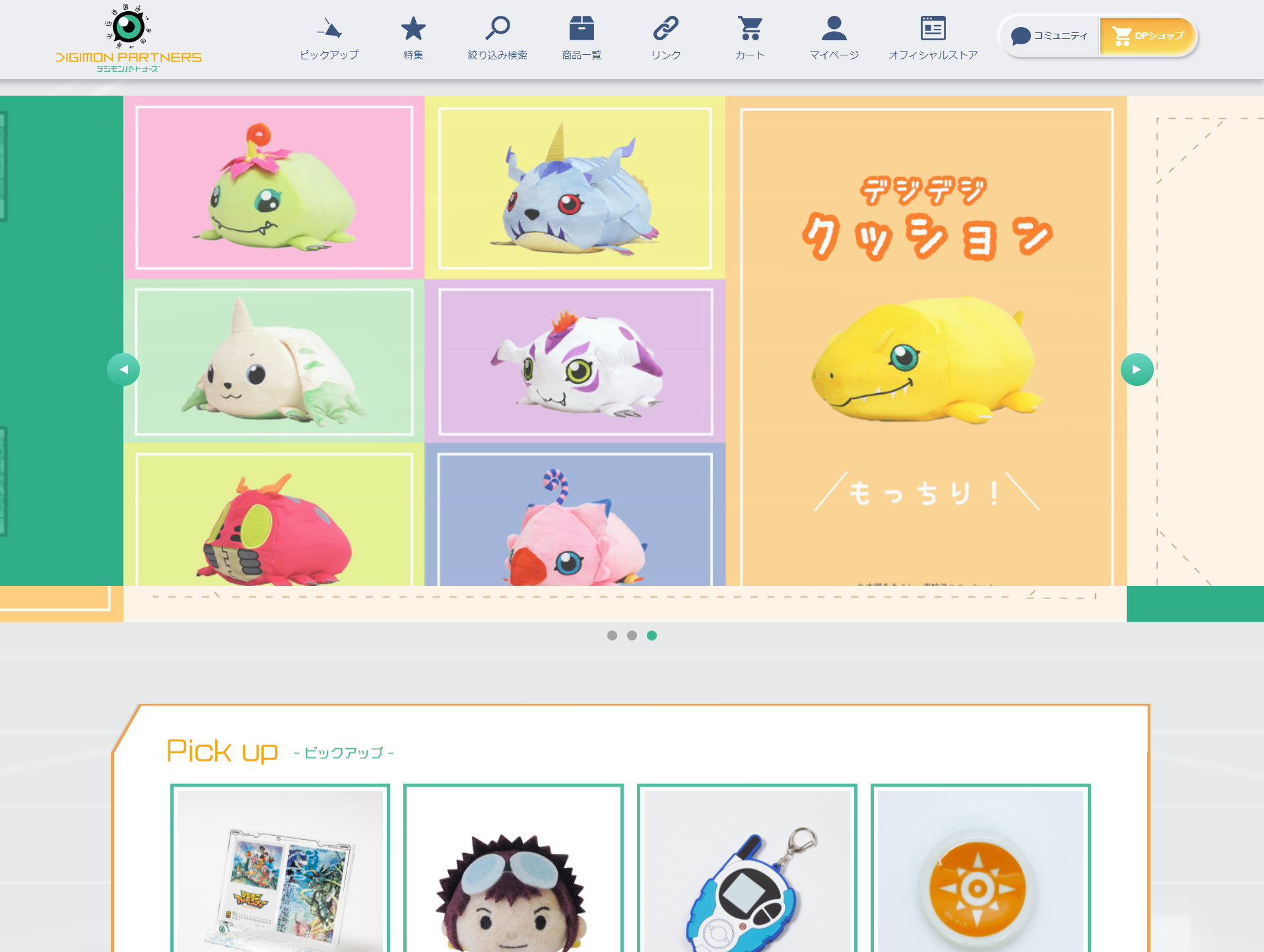Viewport: 1264px width, 952px height.
Task: Go to ピックアップ in the top navigation
Action: point(329,40)
